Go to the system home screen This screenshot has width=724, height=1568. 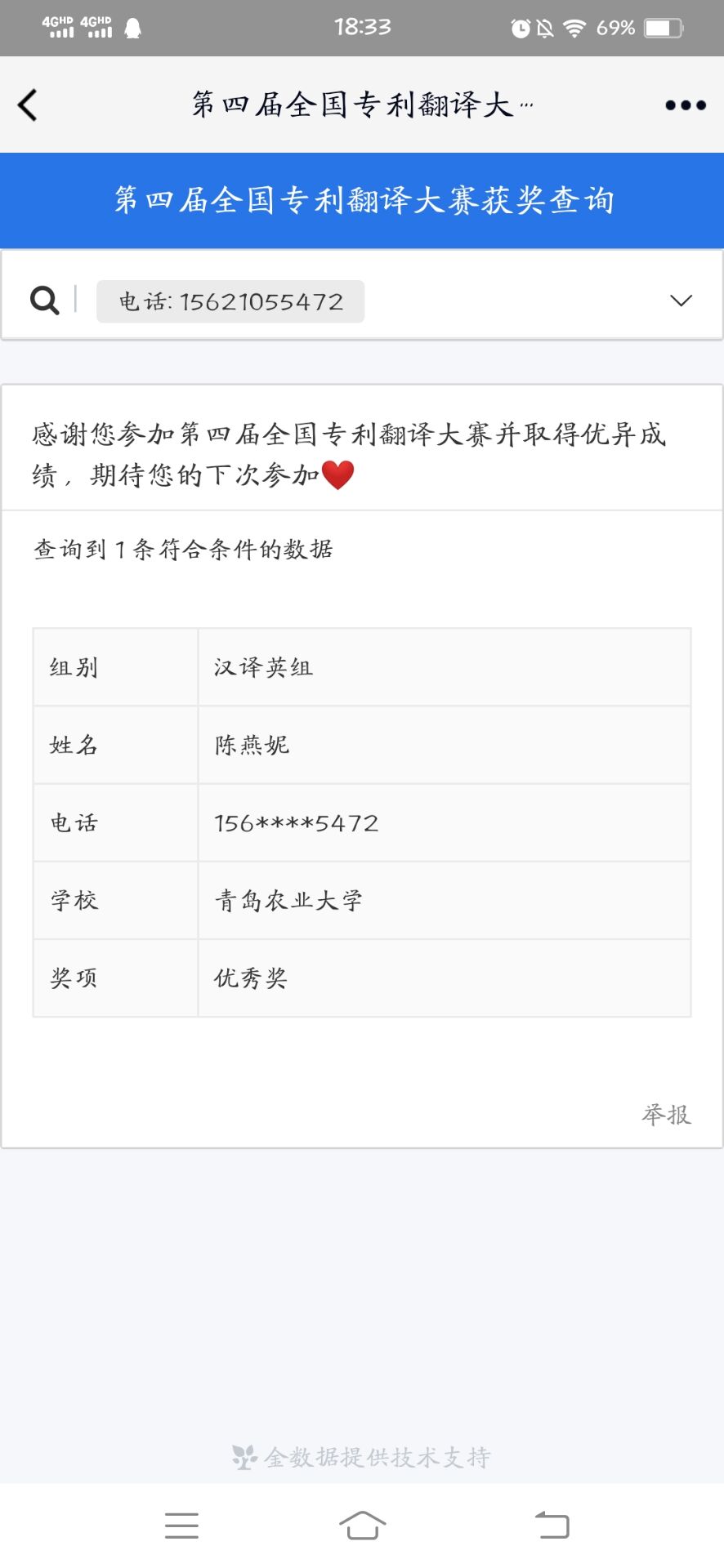[x=362, y=1525]
